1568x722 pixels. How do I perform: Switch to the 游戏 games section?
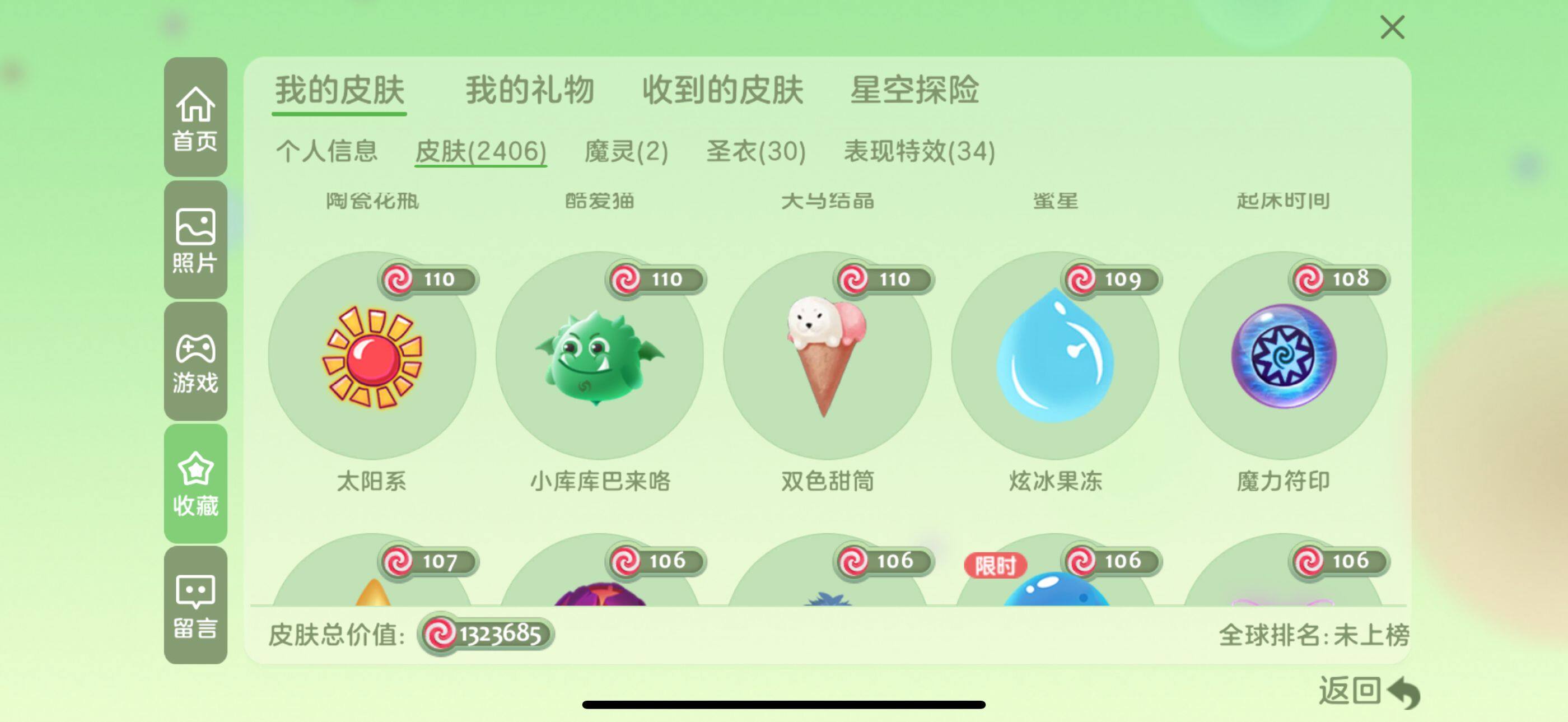(195, 362)
